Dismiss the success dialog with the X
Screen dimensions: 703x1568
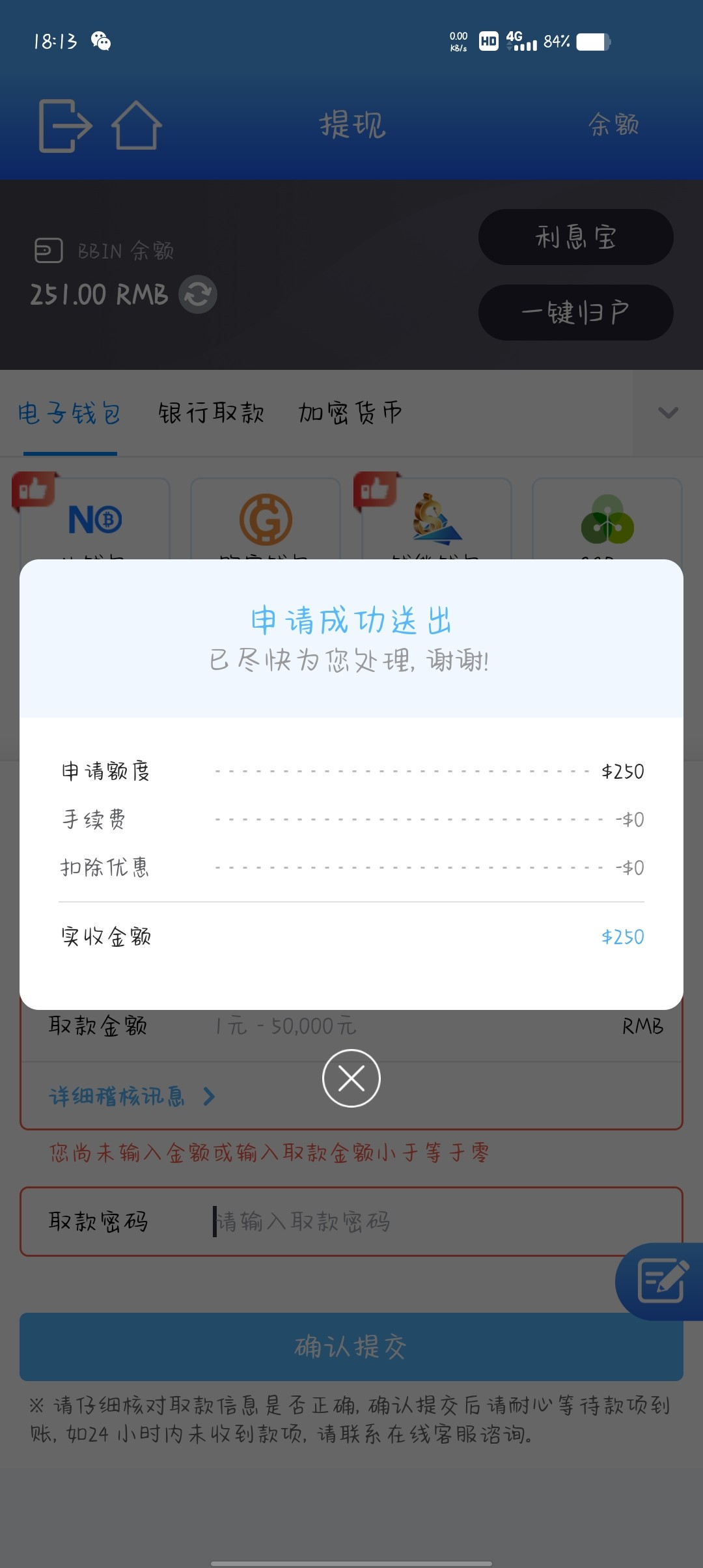[x=351, y=1078]
